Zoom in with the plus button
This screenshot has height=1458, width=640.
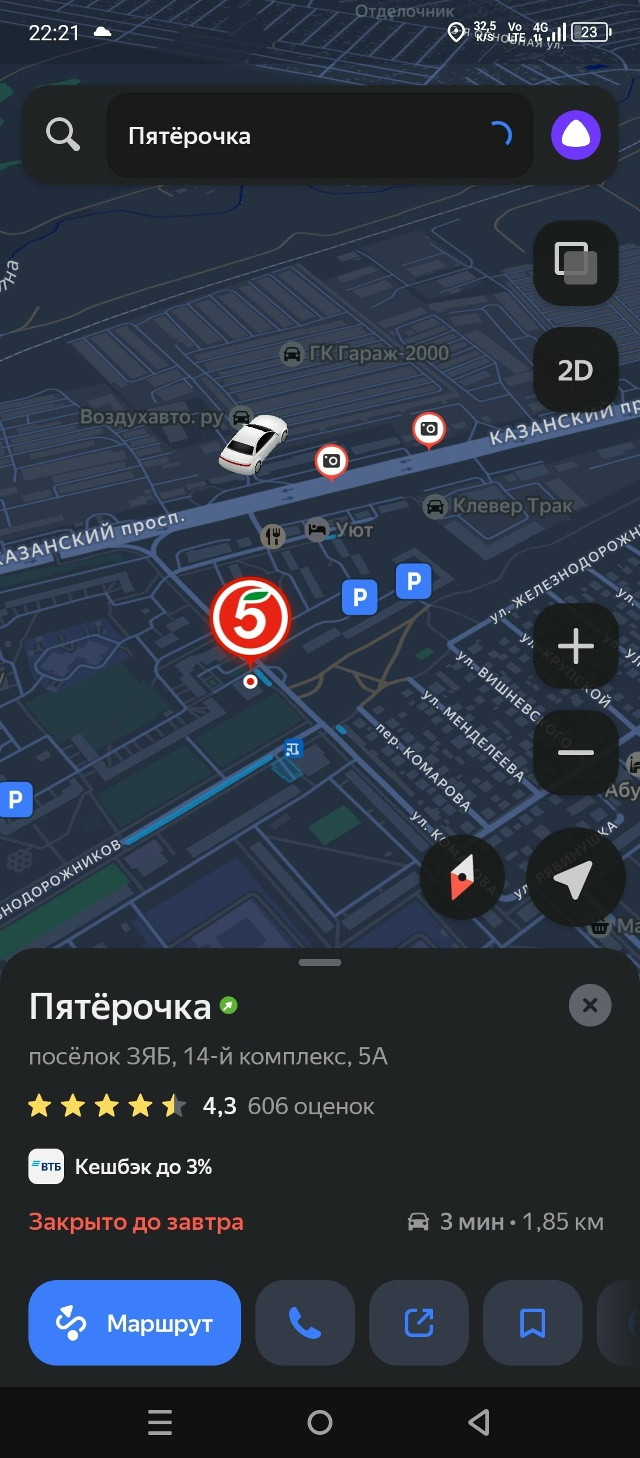576,646
